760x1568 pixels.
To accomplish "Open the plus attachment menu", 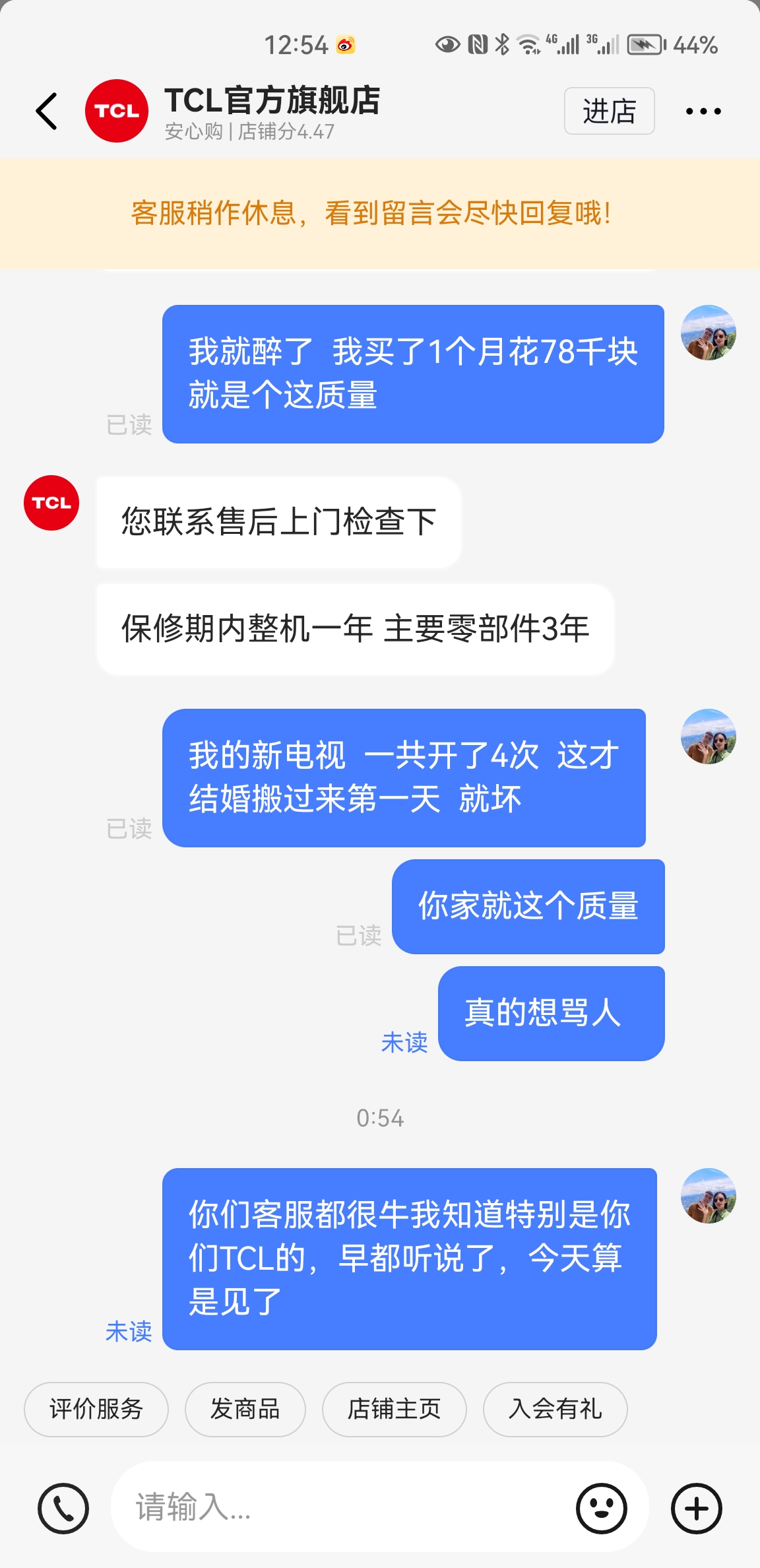I will (x=697, y=1509).
